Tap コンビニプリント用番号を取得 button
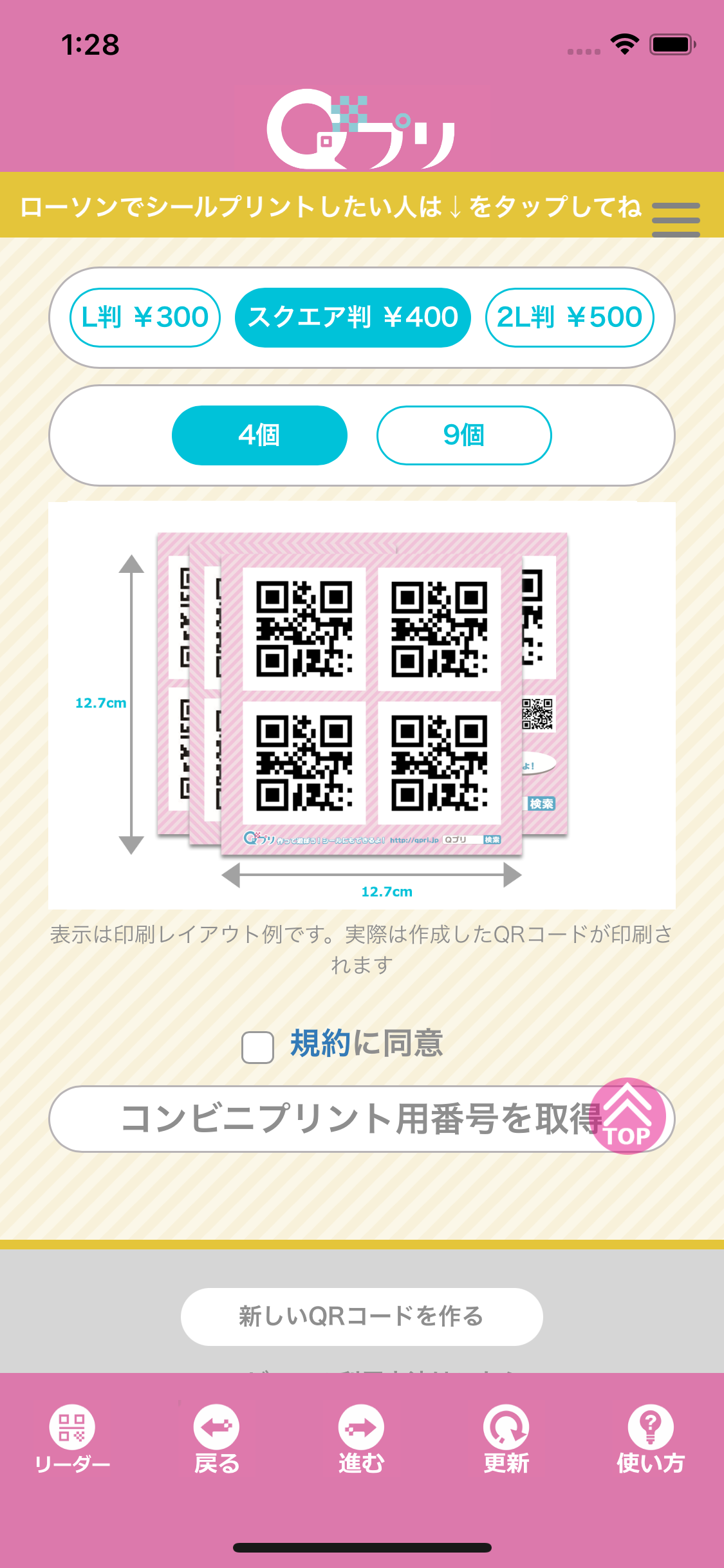Image resolution: width=724 pixels, height=1568 pixels. click(362, 1119)
